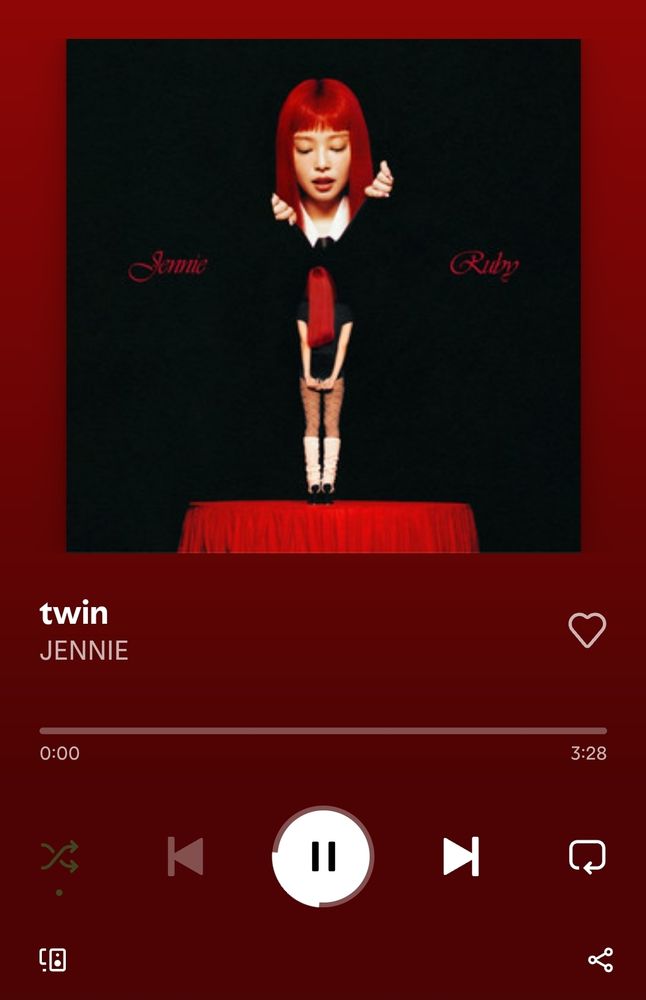Pause the current track
This screenshot has width=646, height=1000.
[x=323, y=857]
